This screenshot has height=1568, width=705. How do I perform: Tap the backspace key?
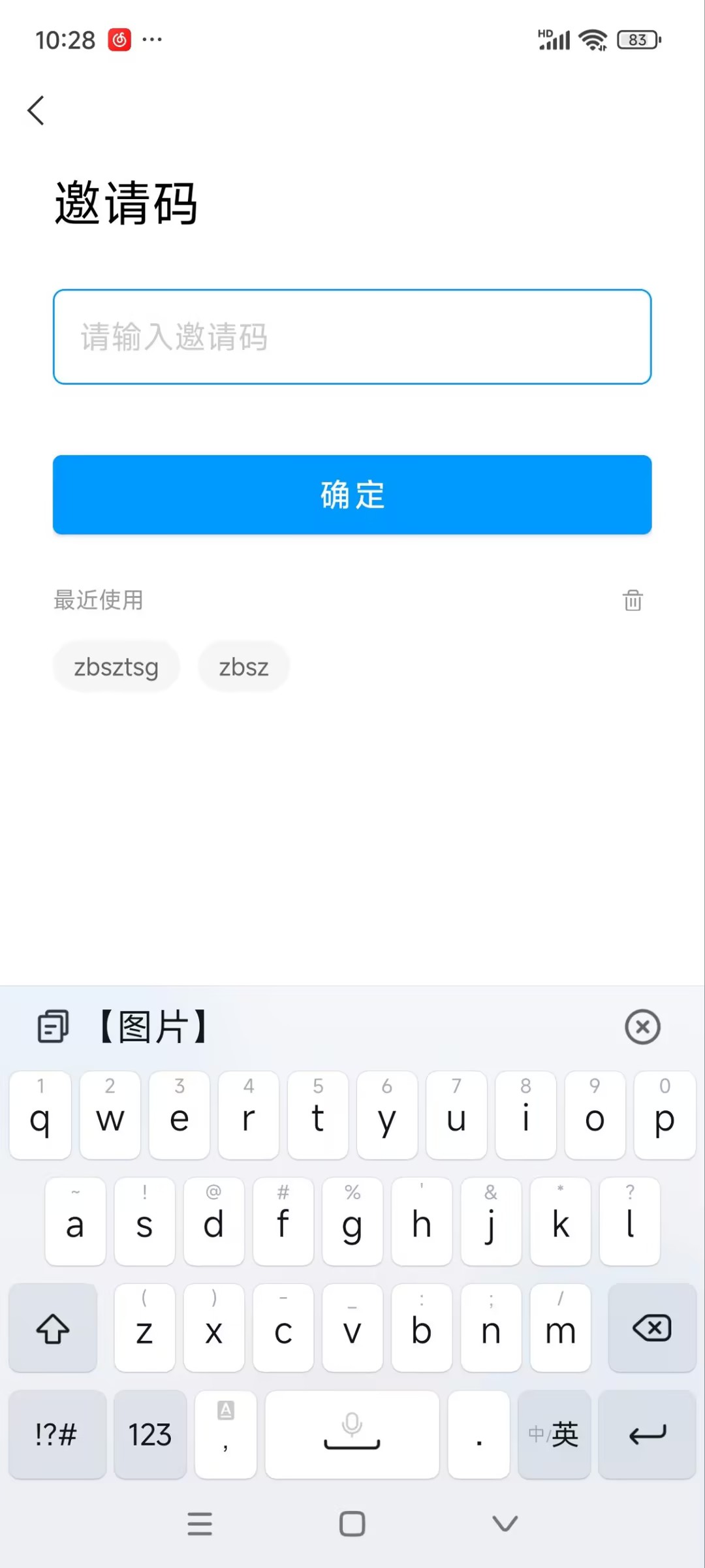coord(652,1328)
